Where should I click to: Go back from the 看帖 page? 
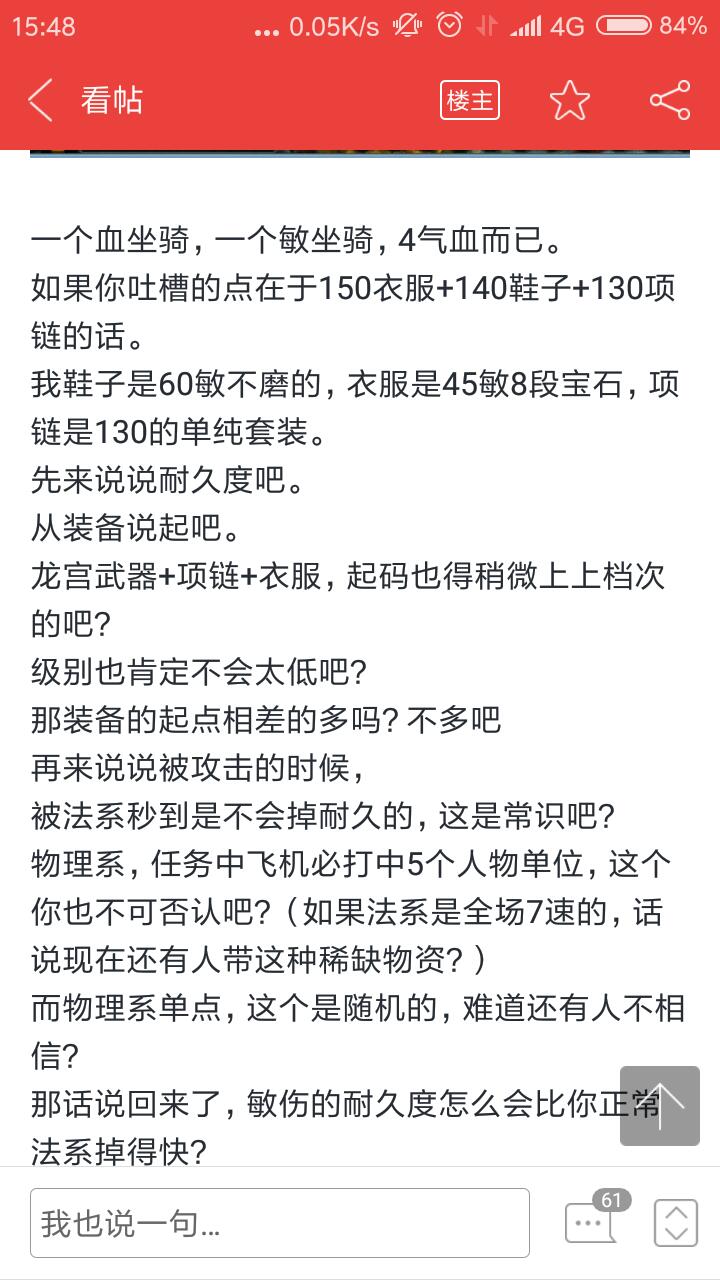pyautogui.click(x=41, y=100)
